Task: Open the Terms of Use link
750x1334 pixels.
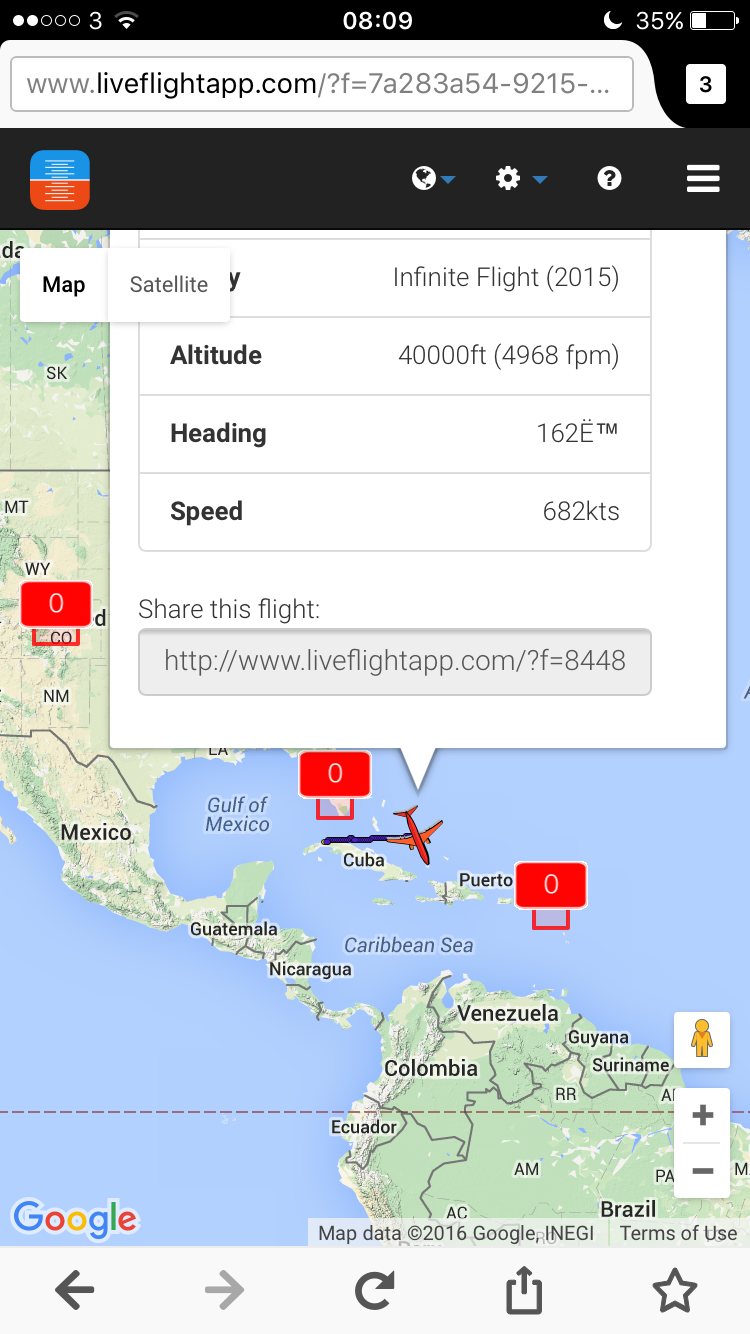Action: (x=678, y=1233)
